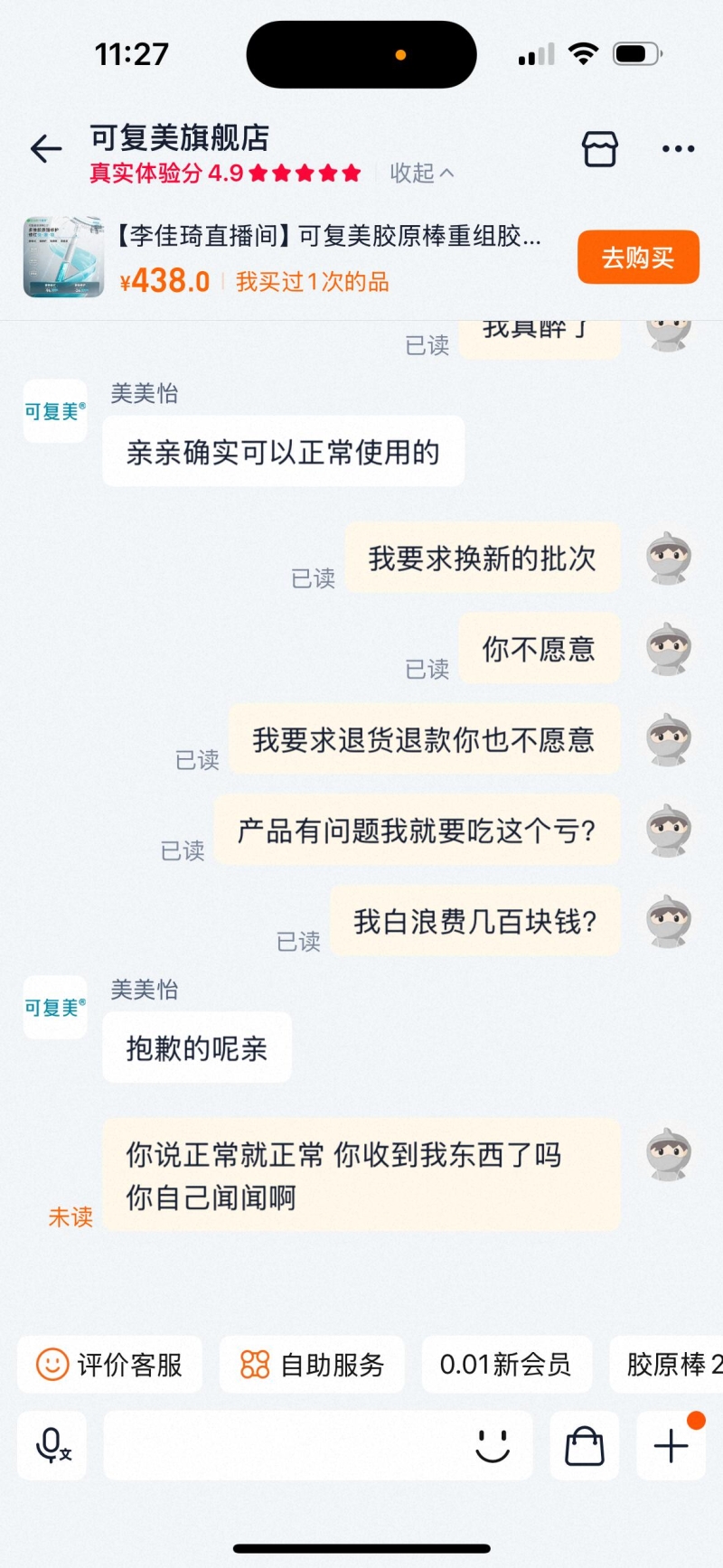
Task: Tap 去购买 to buy the product
Action: click(638, 258)
